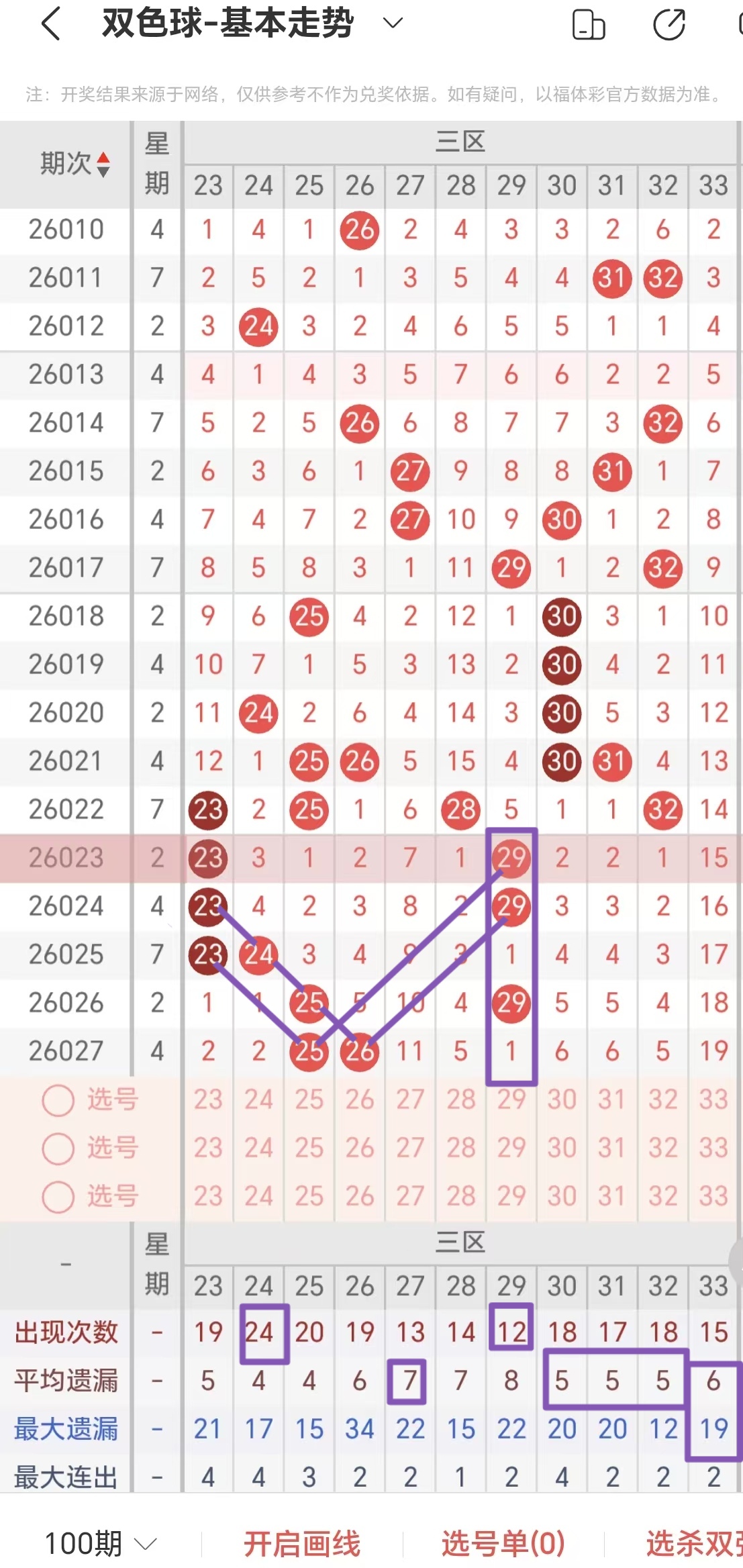Open the 选杀双码 option at bottom
This screenshot has width=743, height=1568.
[x=693, y=1544]
